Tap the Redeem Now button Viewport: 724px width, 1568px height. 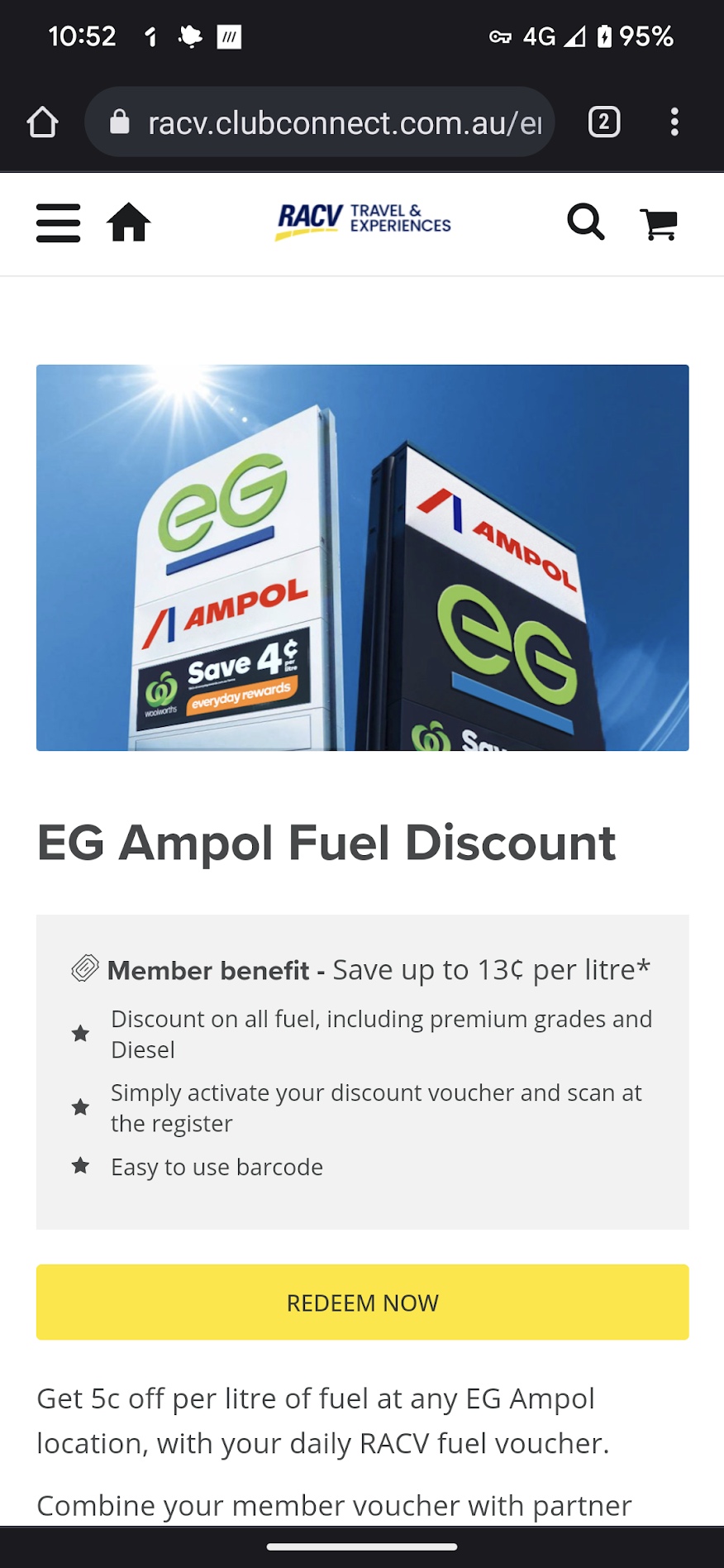(x=362, y=1302)
